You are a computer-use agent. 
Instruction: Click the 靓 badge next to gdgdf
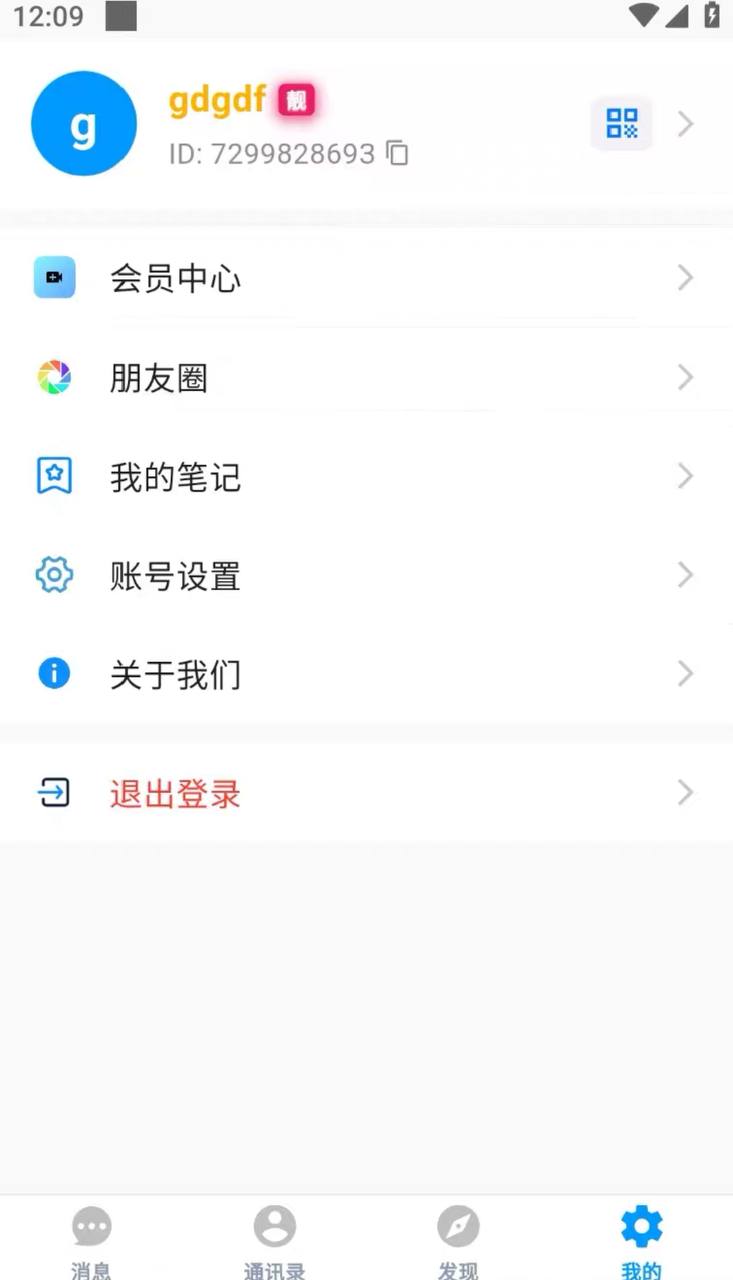click(295, 100)
